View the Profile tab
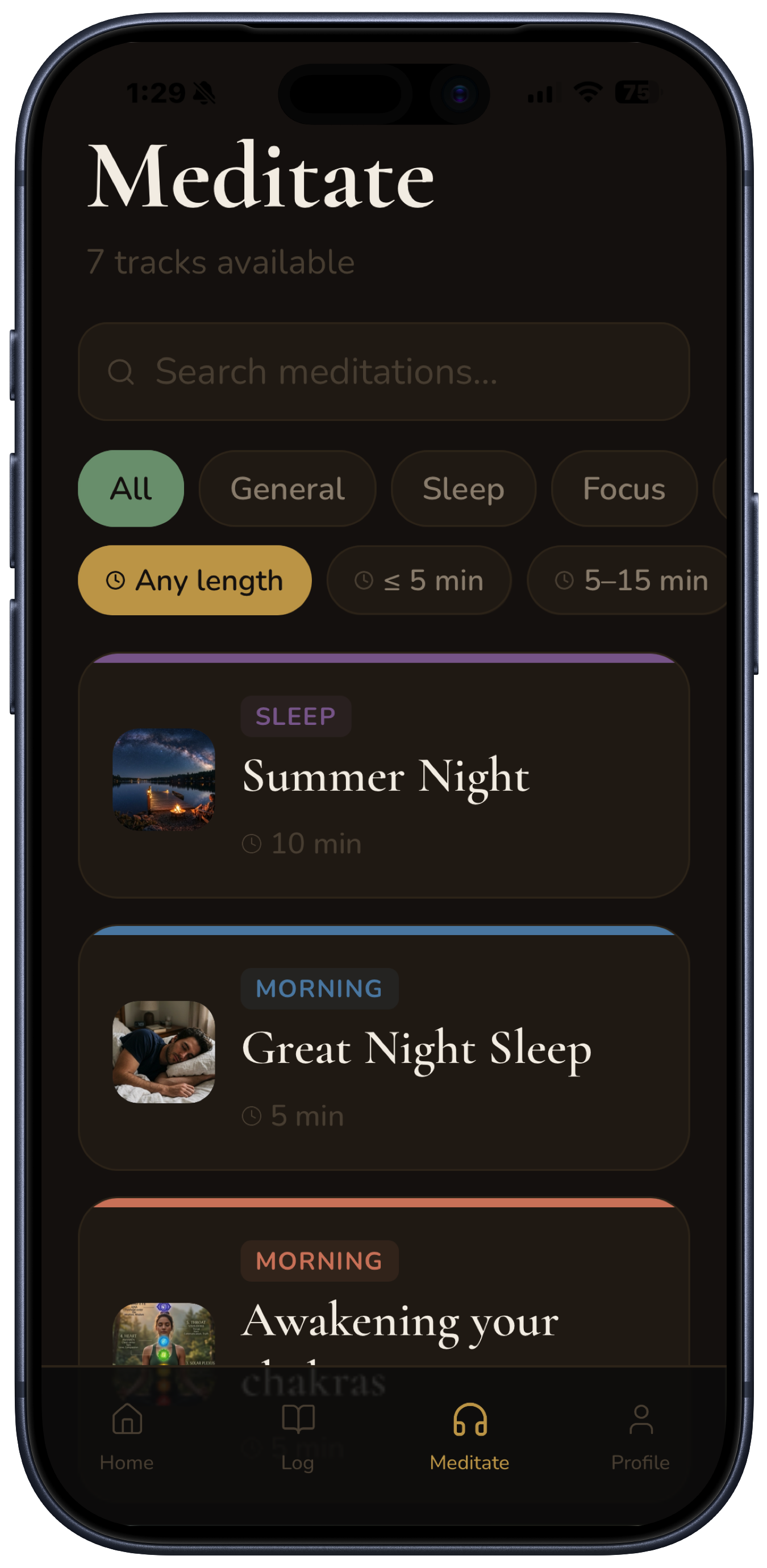Image resolution: width=767 pixels, height=1568 pixels. pyautogui.click(x=640, y=1433)
